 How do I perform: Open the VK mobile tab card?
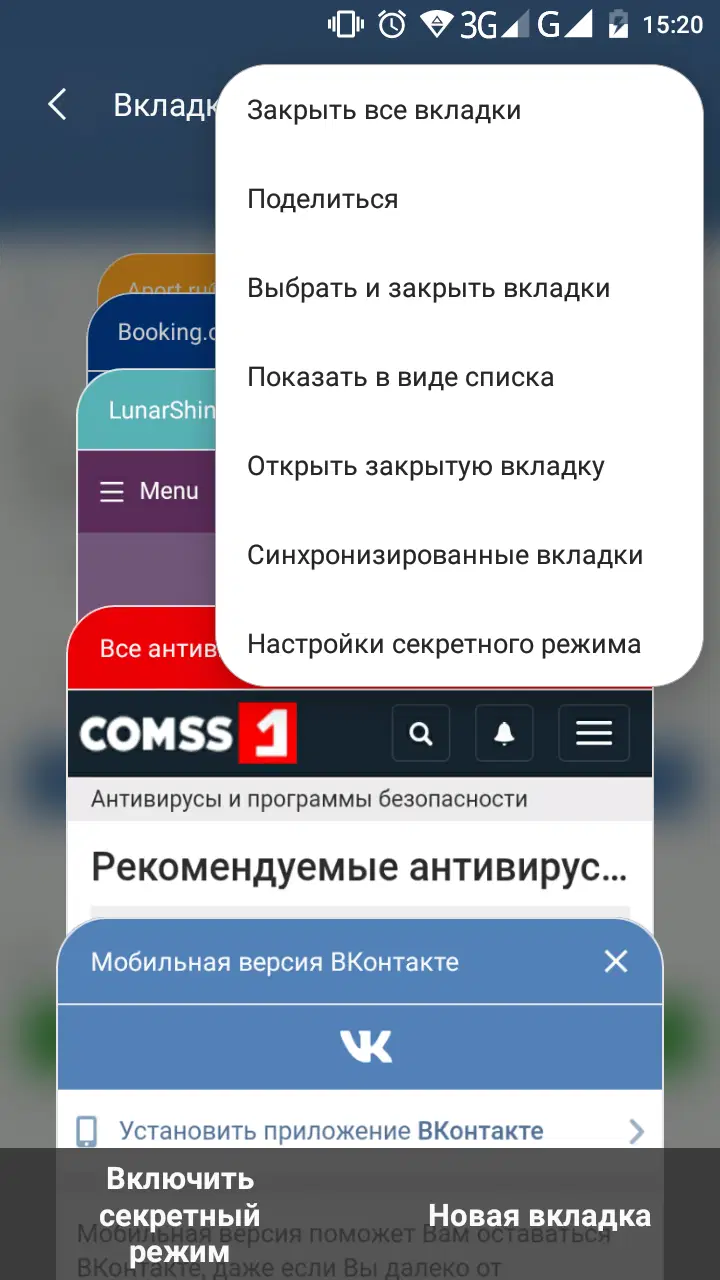tap(274, 962)
